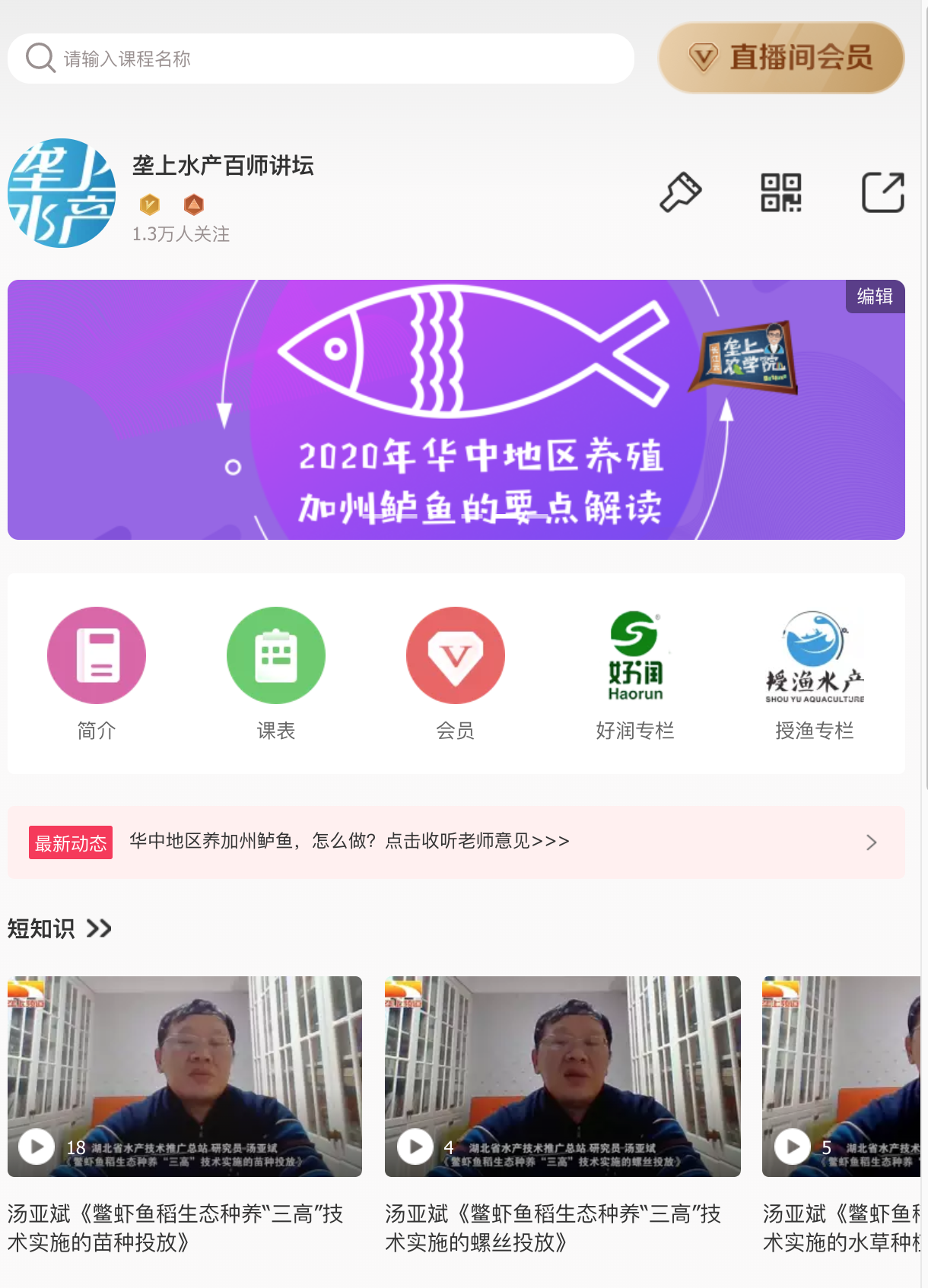Viewport: 928px width, 1288px height.
Task: Open 好润专栏 column
Action: [635, 674]
